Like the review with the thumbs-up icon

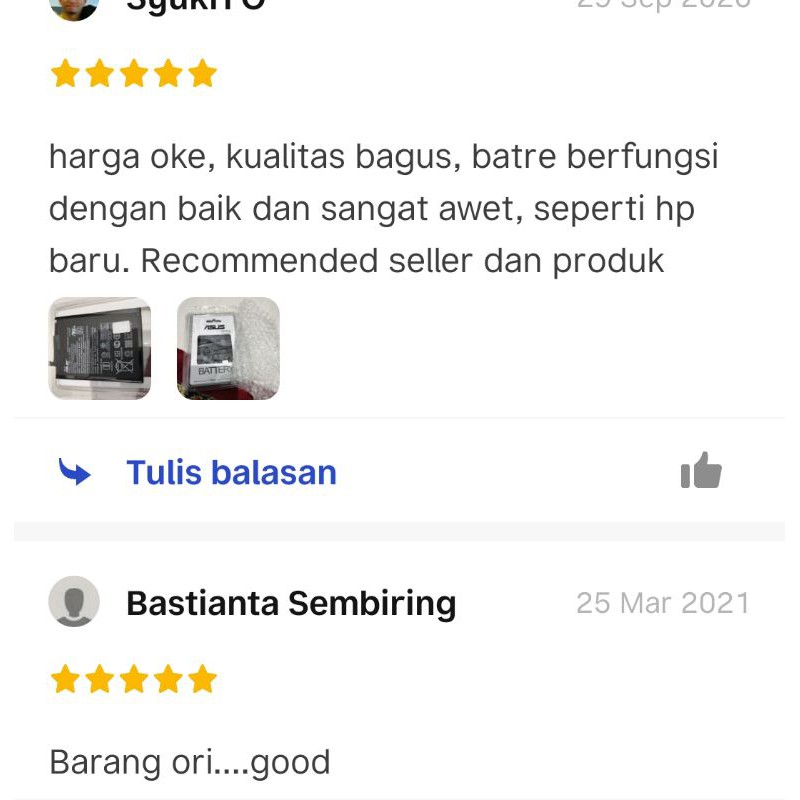point(701,470)
